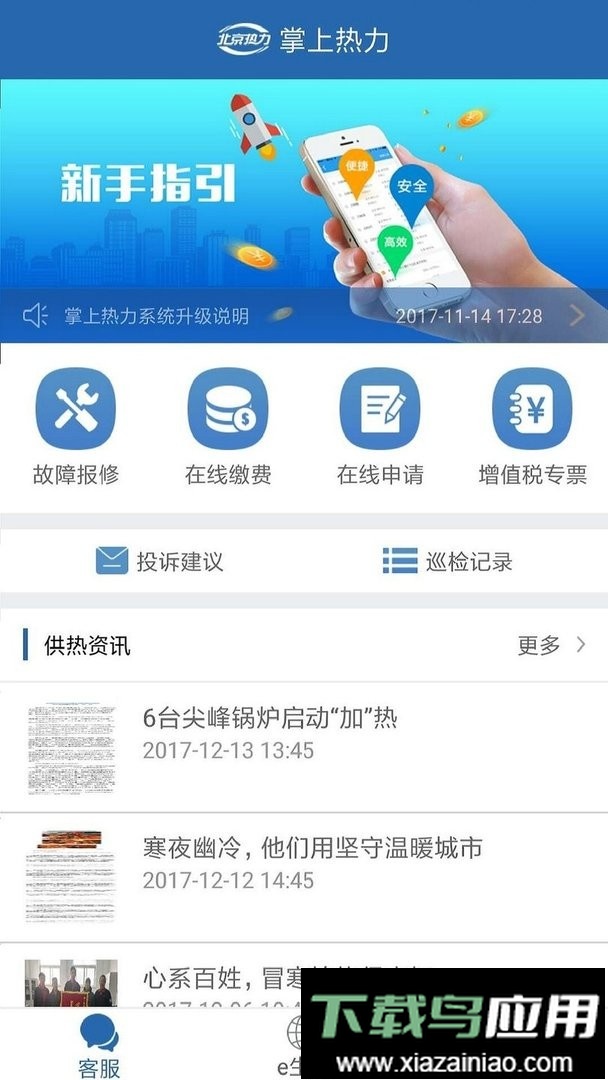Open 增值税专票 VAT invoice
This screenshot has height=1080, width=608.
pyautogui.click(x=532, y=425)
